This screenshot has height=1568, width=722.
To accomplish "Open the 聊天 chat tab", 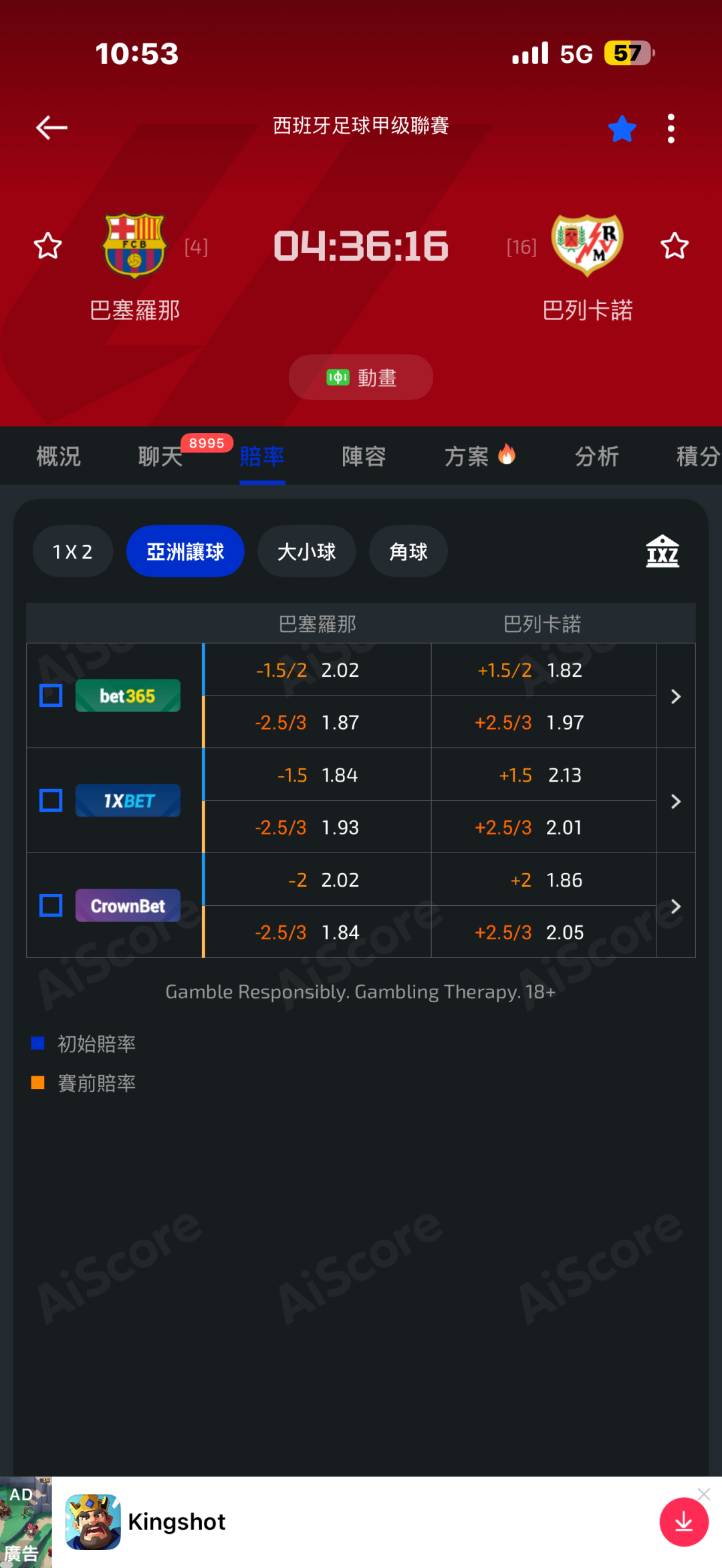I will click(160, 456).
